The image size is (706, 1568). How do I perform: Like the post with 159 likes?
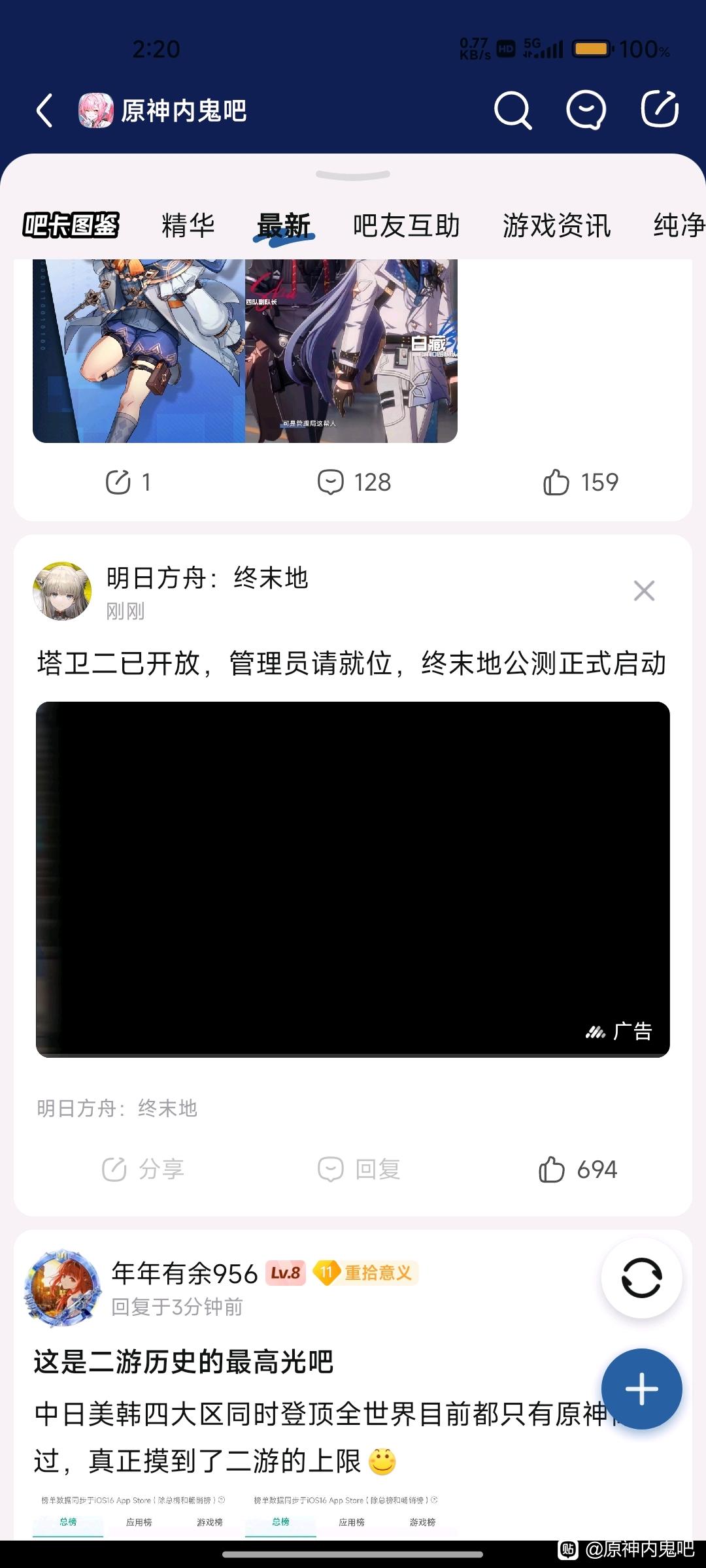point(580,482)
